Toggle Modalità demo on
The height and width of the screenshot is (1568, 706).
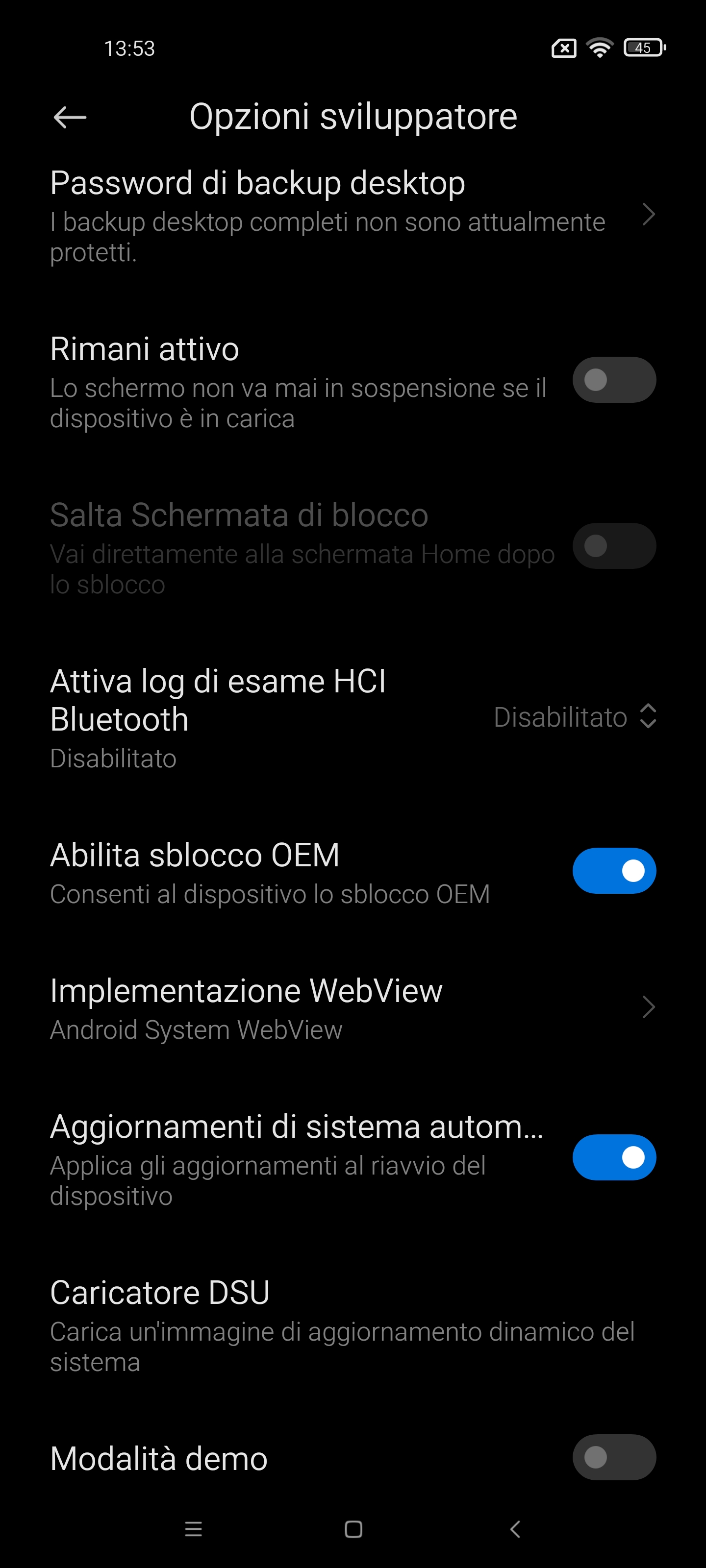click(x=614, y=1457)
